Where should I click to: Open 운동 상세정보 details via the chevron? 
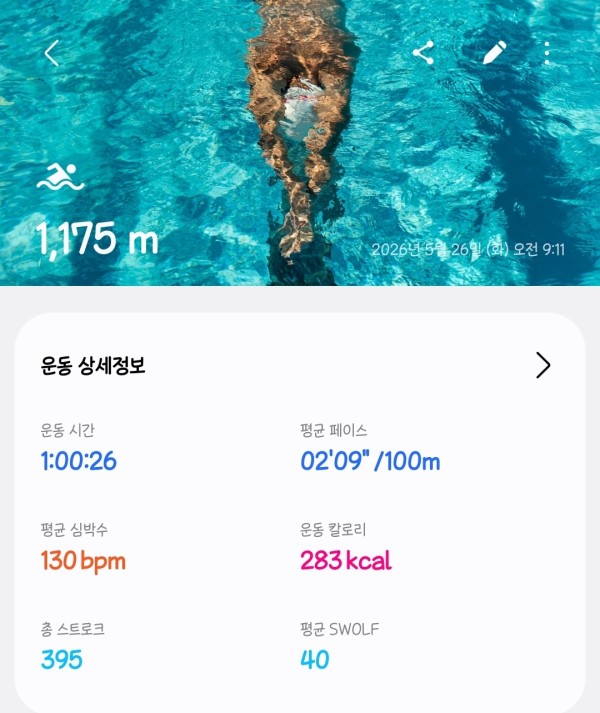tap(543, 365)
